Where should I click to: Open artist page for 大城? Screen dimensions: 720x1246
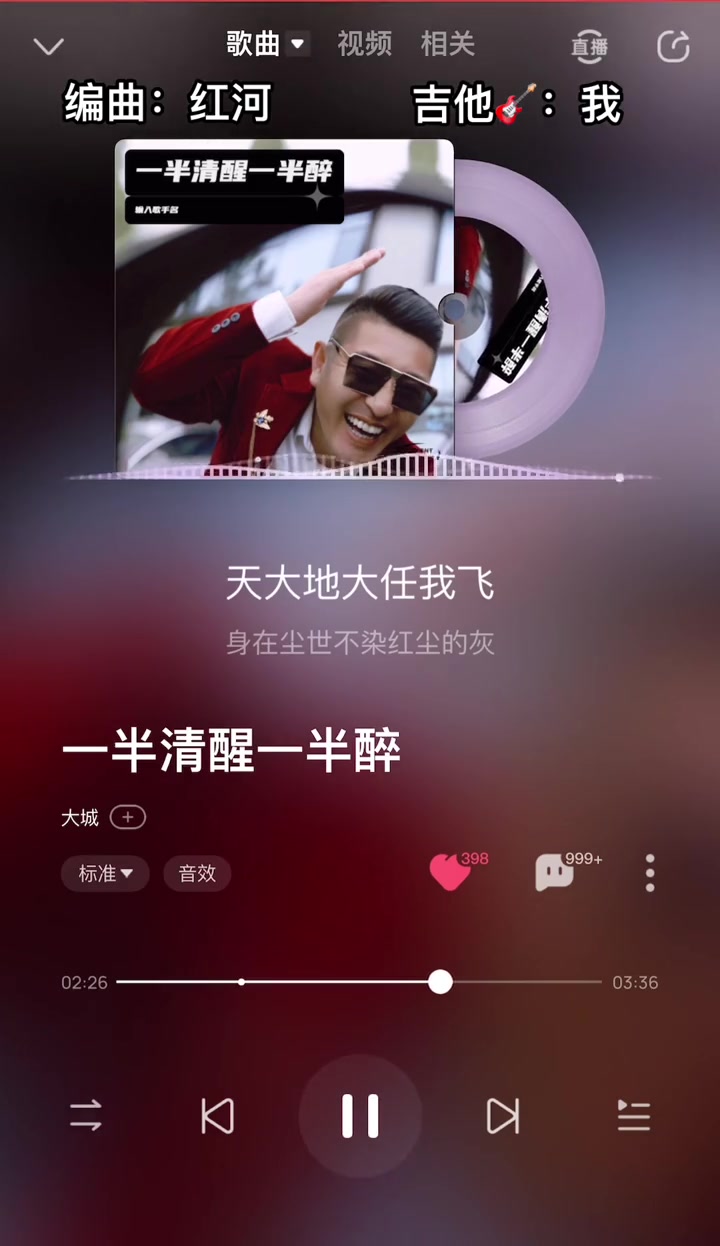point(77,817)
